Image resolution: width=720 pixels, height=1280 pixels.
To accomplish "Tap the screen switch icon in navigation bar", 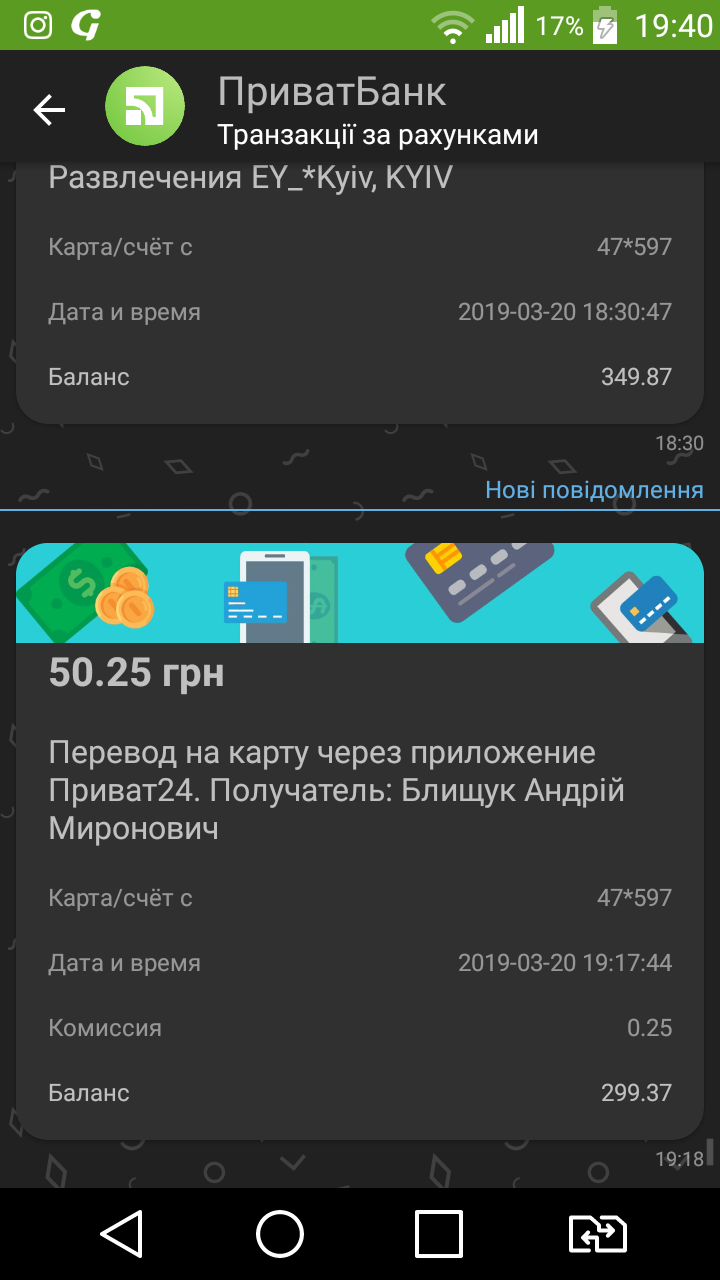I will click(597, 1234).
